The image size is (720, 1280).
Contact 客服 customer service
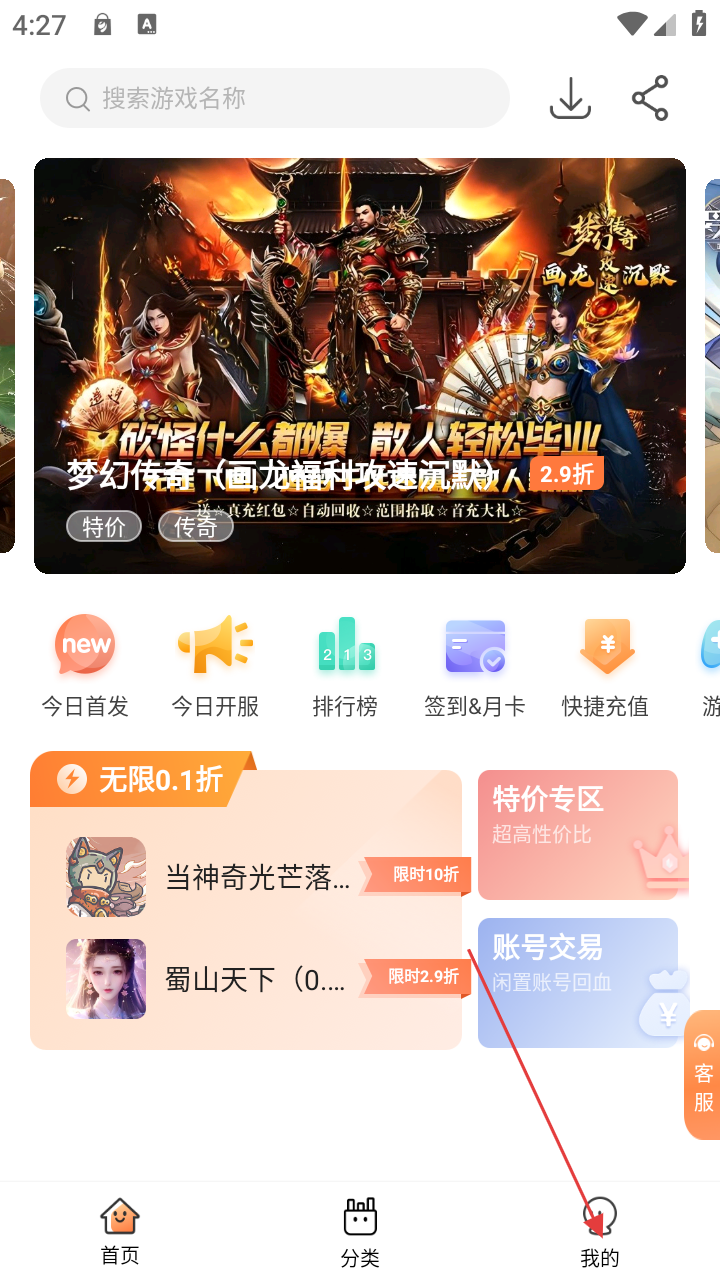tap(703, 1075)
